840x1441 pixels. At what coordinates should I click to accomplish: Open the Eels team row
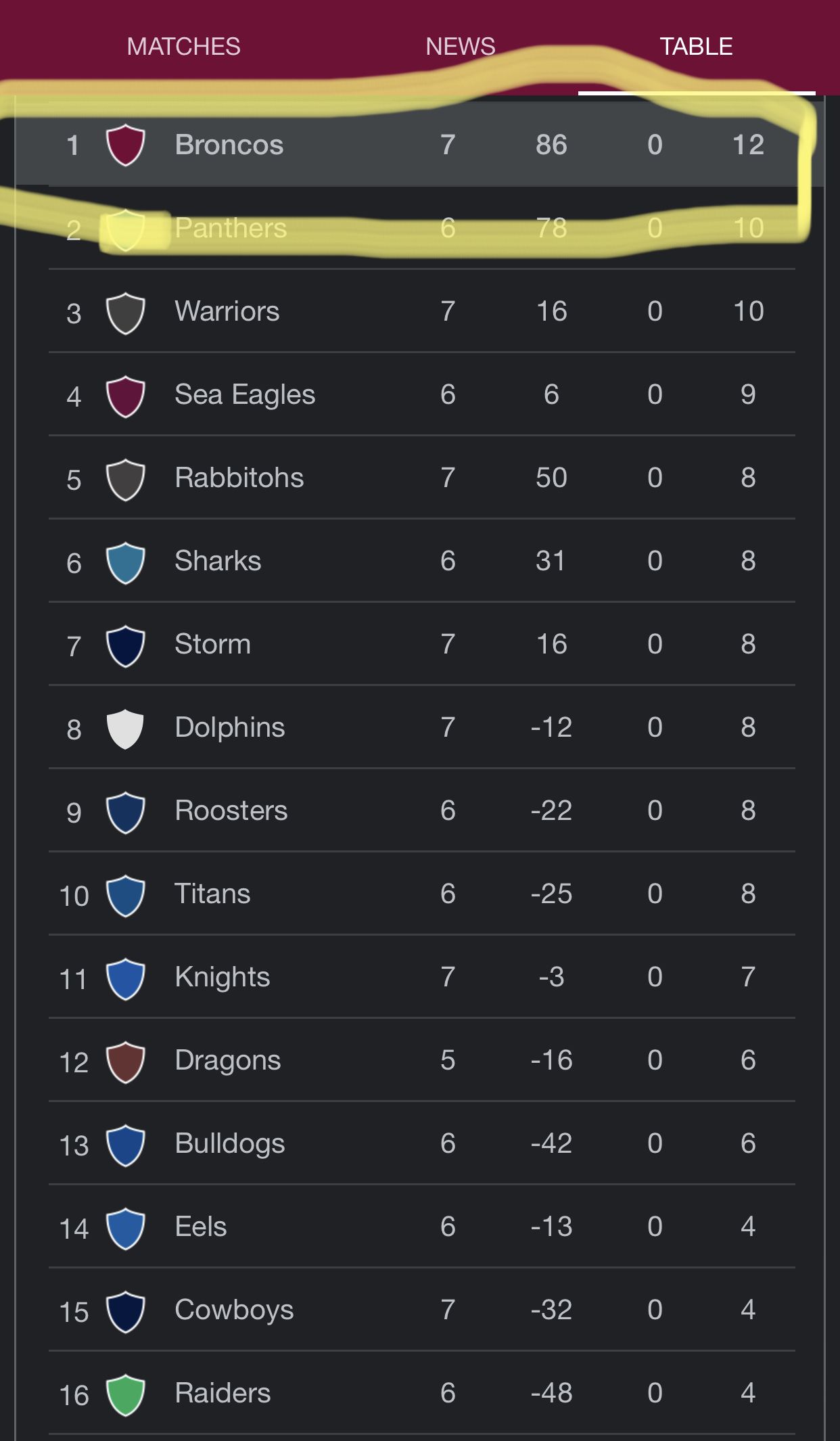[419, 1227]
